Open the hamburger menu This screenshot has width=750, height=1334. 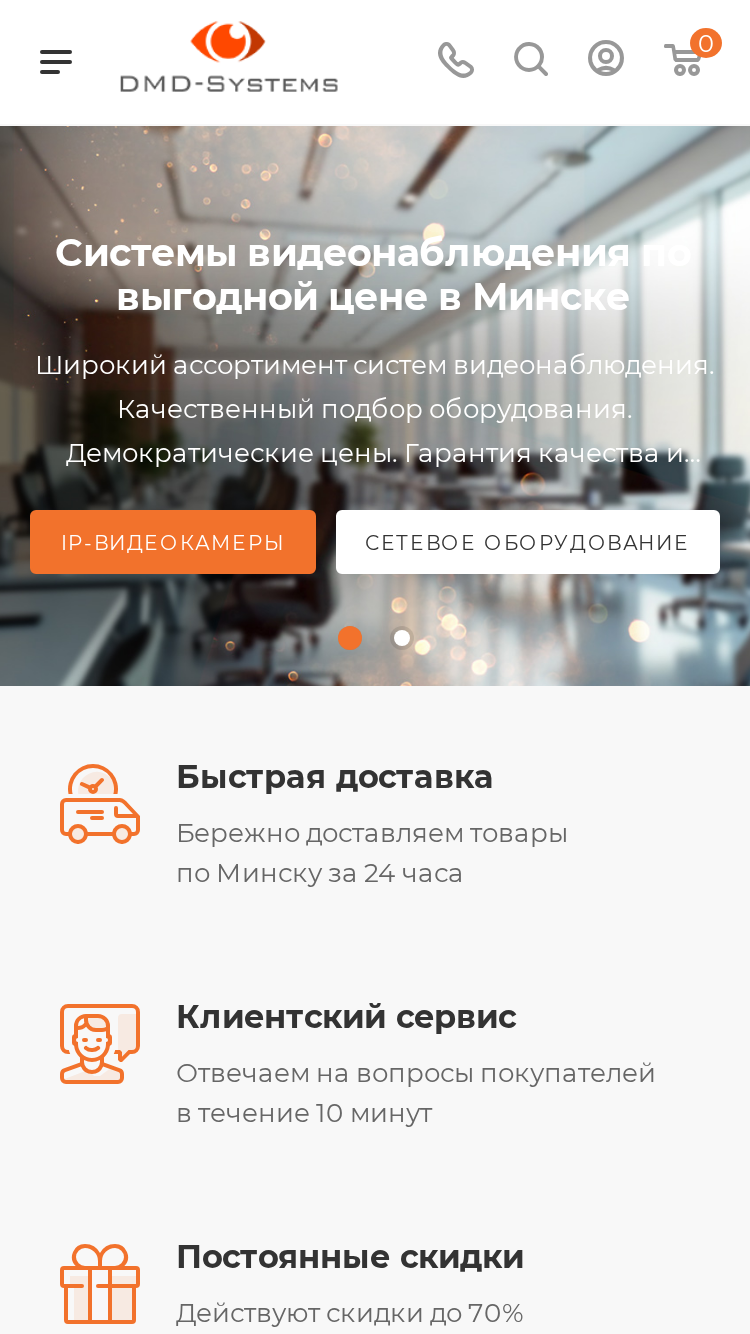pos(56,62)
